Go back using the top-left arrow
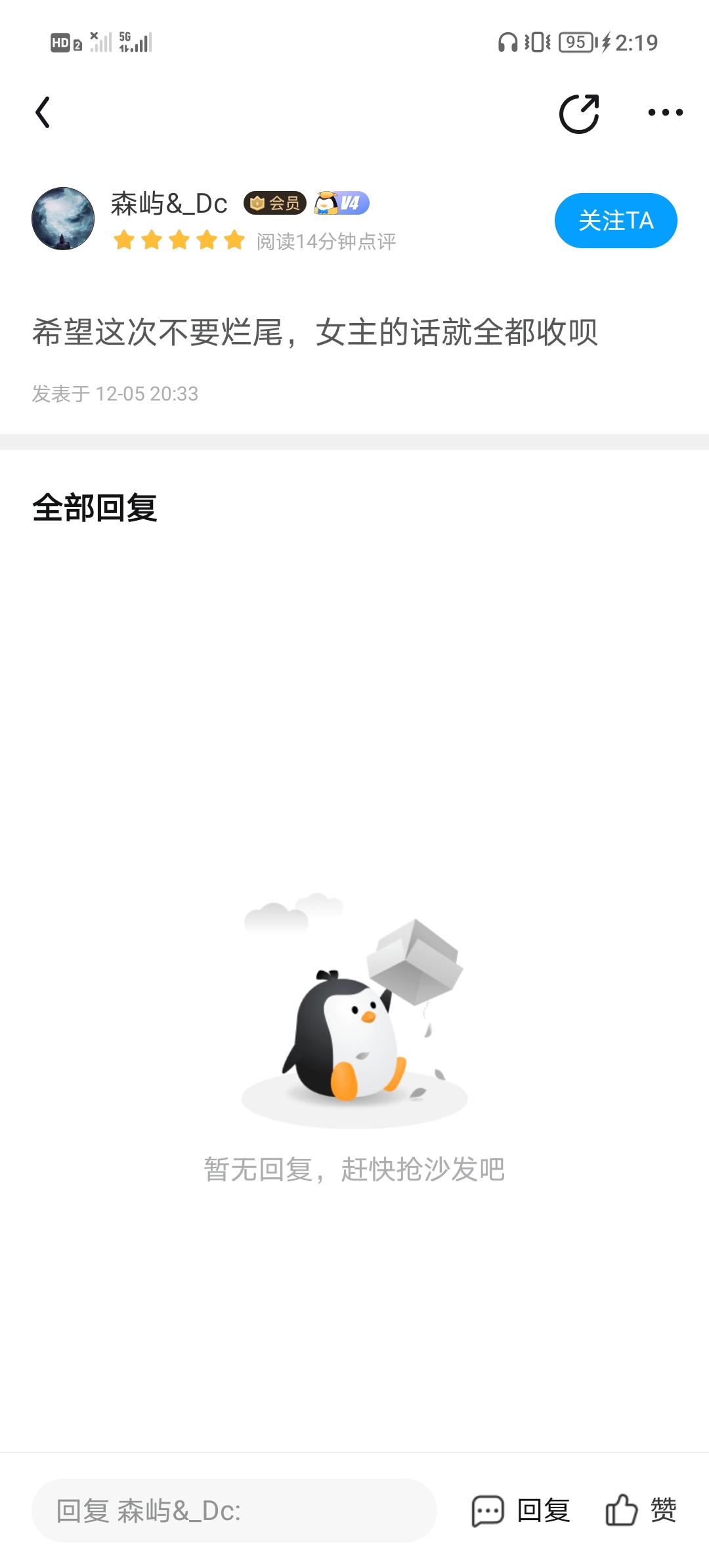Screen dimensions: 709x1568 43,112
